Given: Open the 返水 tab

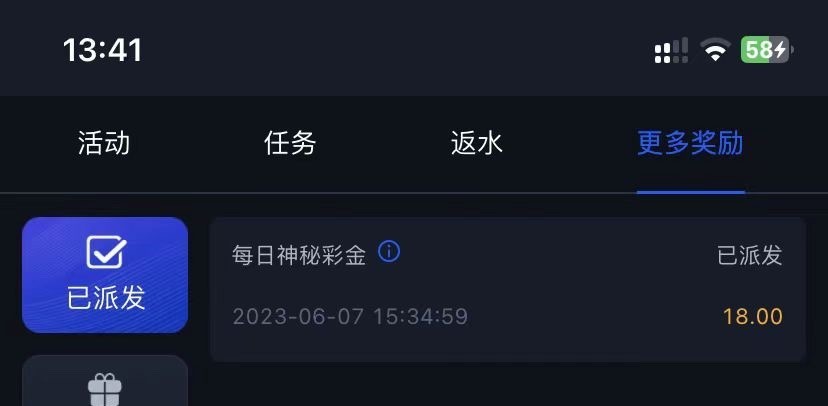Looking at the screenshot, I should (x=477, y=143).
